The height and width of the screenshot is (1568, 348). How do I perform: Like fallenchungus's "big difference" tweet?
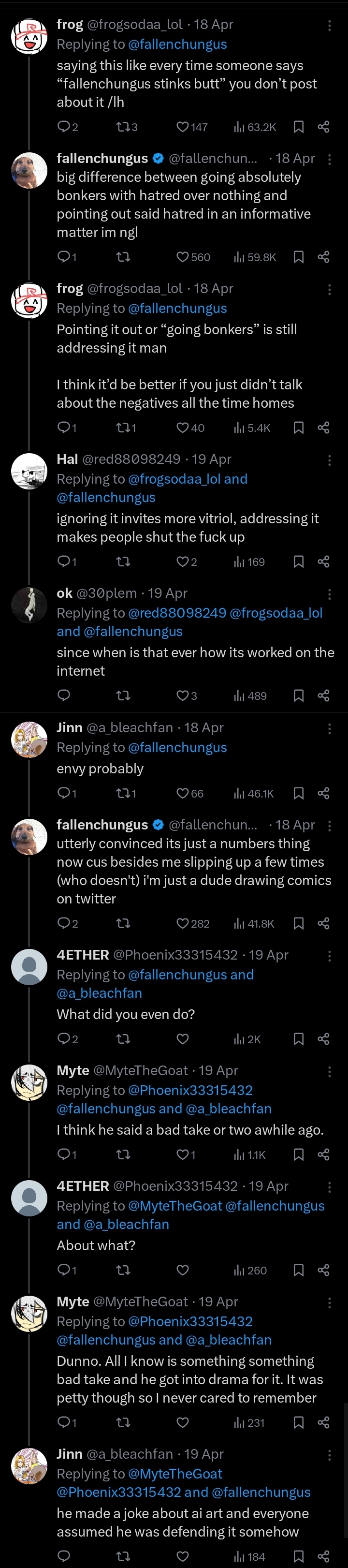click(x=183, y=257)
